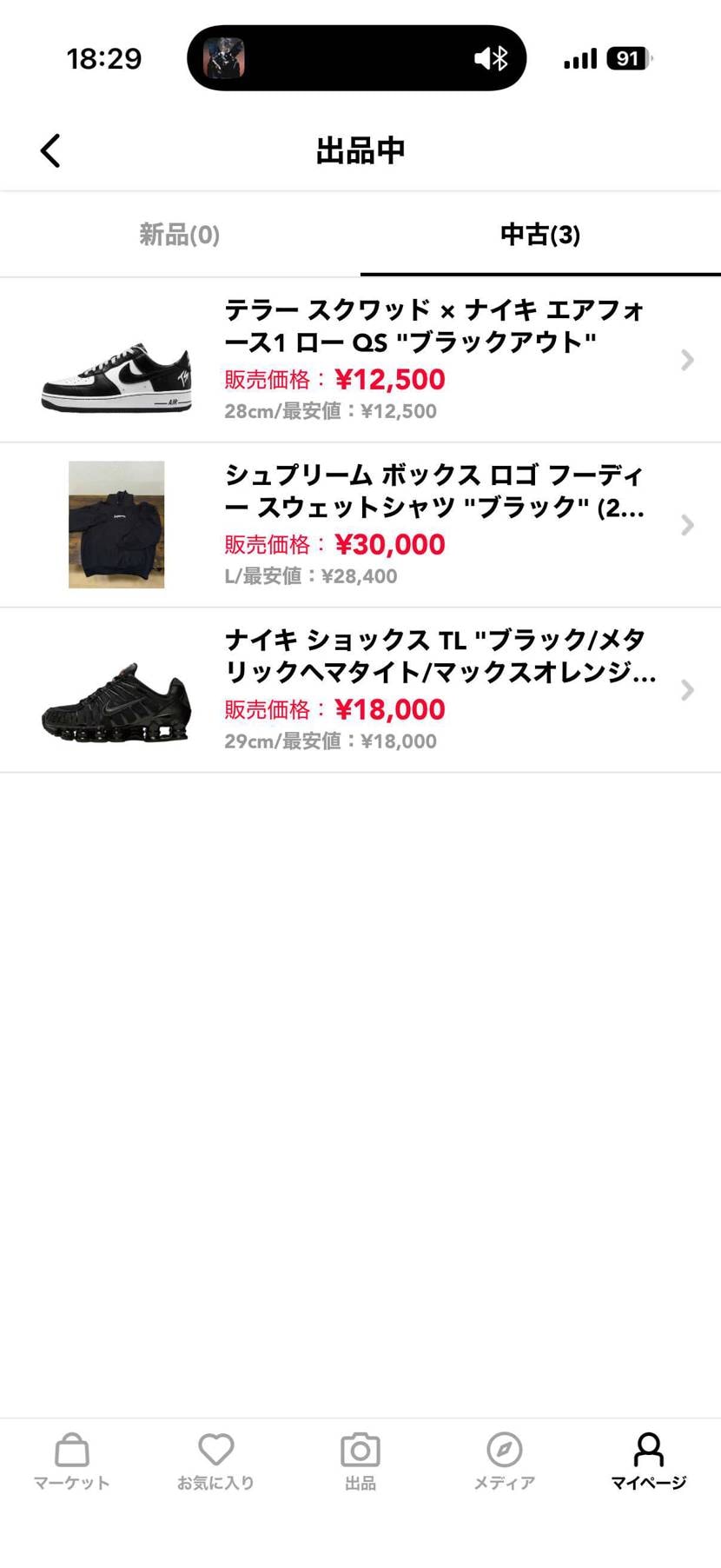This screenshot has height=1568, width=721.
Task: Expand the Nike Shox TL listing chevron
Action: [687, 689]
